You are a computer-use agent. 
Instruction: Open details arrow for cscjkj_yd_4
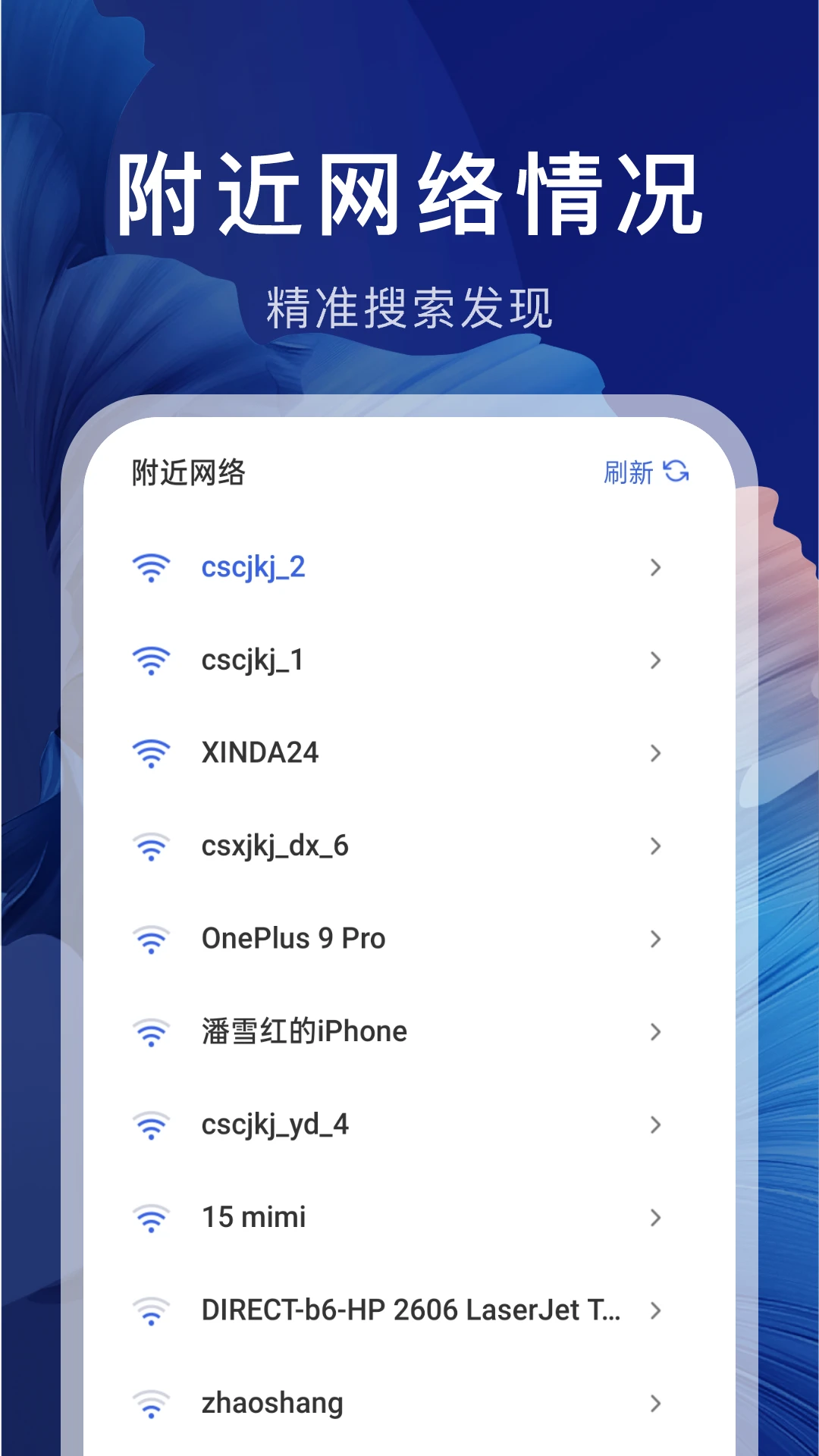coord(655,1126)
